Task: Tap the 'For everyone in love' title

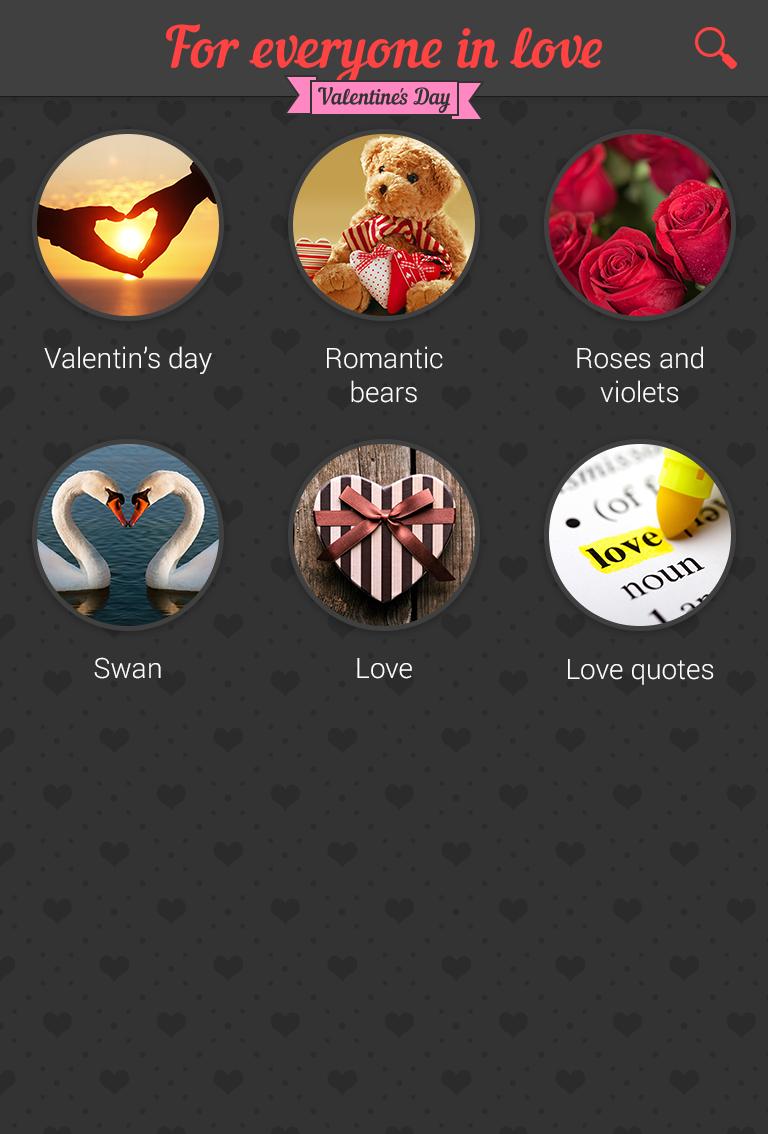Action: coord(384,47)
